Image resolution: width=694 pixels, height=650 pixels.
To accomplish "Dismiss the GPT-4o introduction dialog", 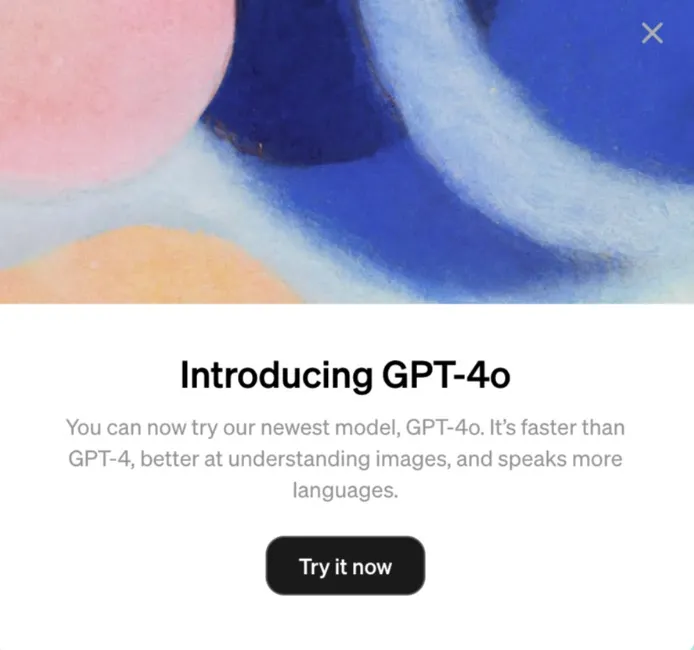I will coord(652,34).
